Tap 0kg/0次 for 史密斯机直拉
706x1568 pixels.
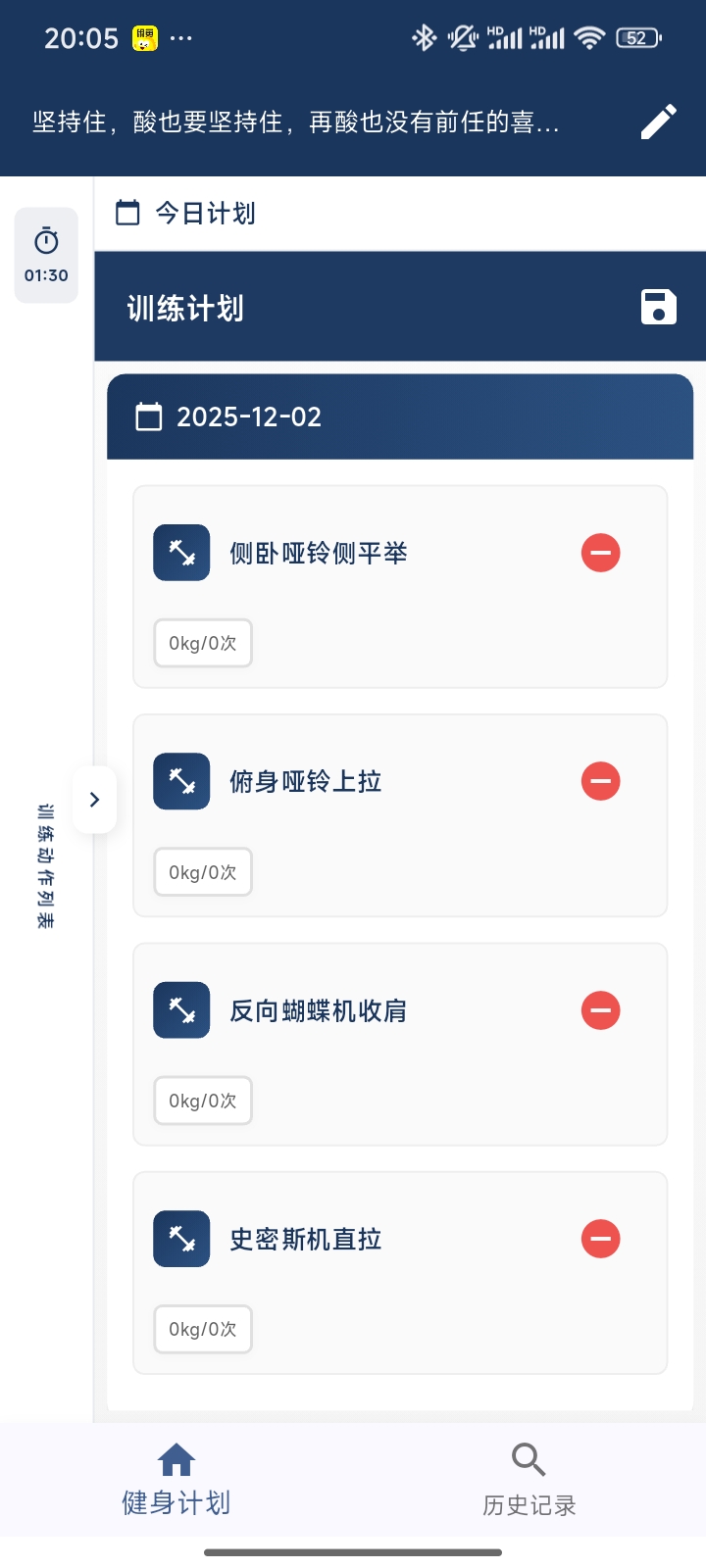coord(202,1329)
